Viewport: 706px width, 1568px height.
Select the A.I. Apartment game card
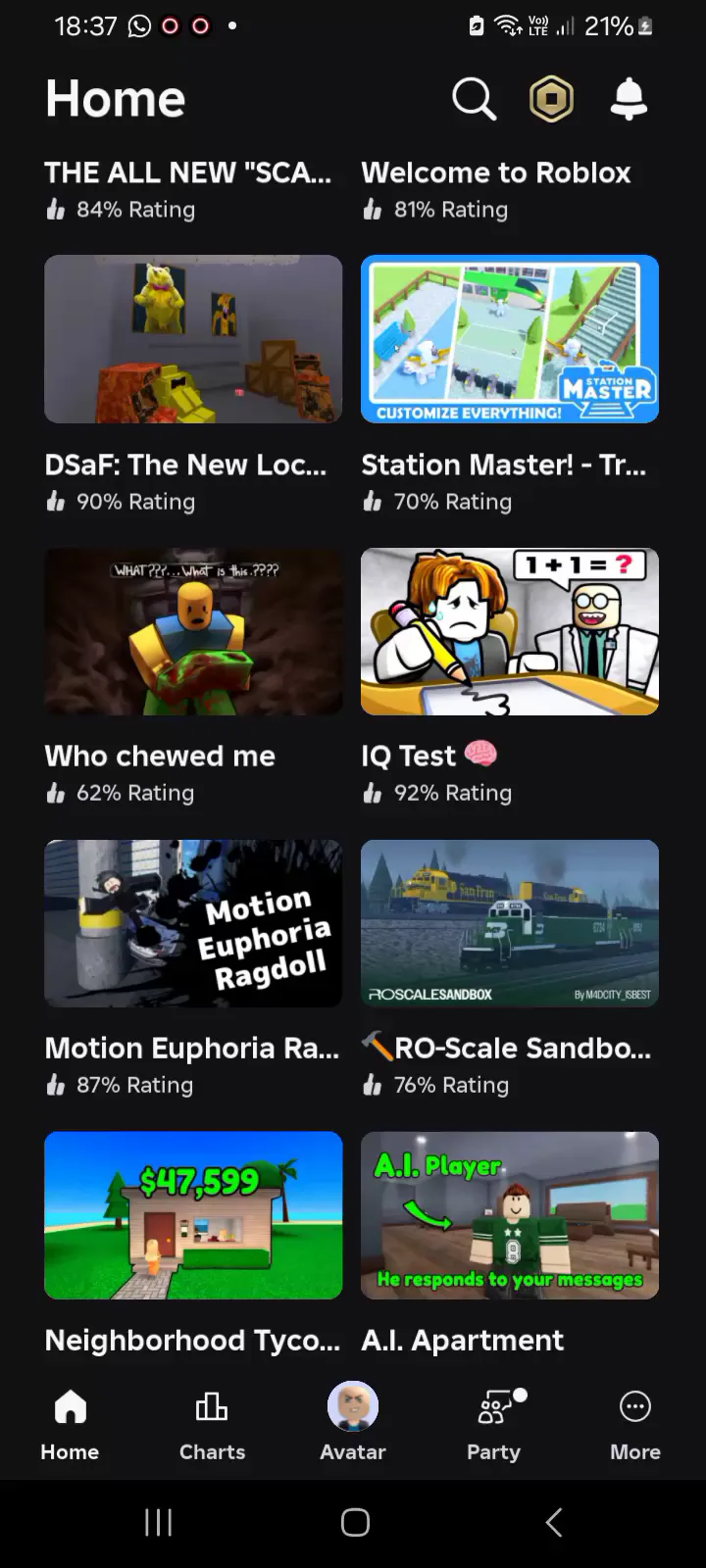510,1215
